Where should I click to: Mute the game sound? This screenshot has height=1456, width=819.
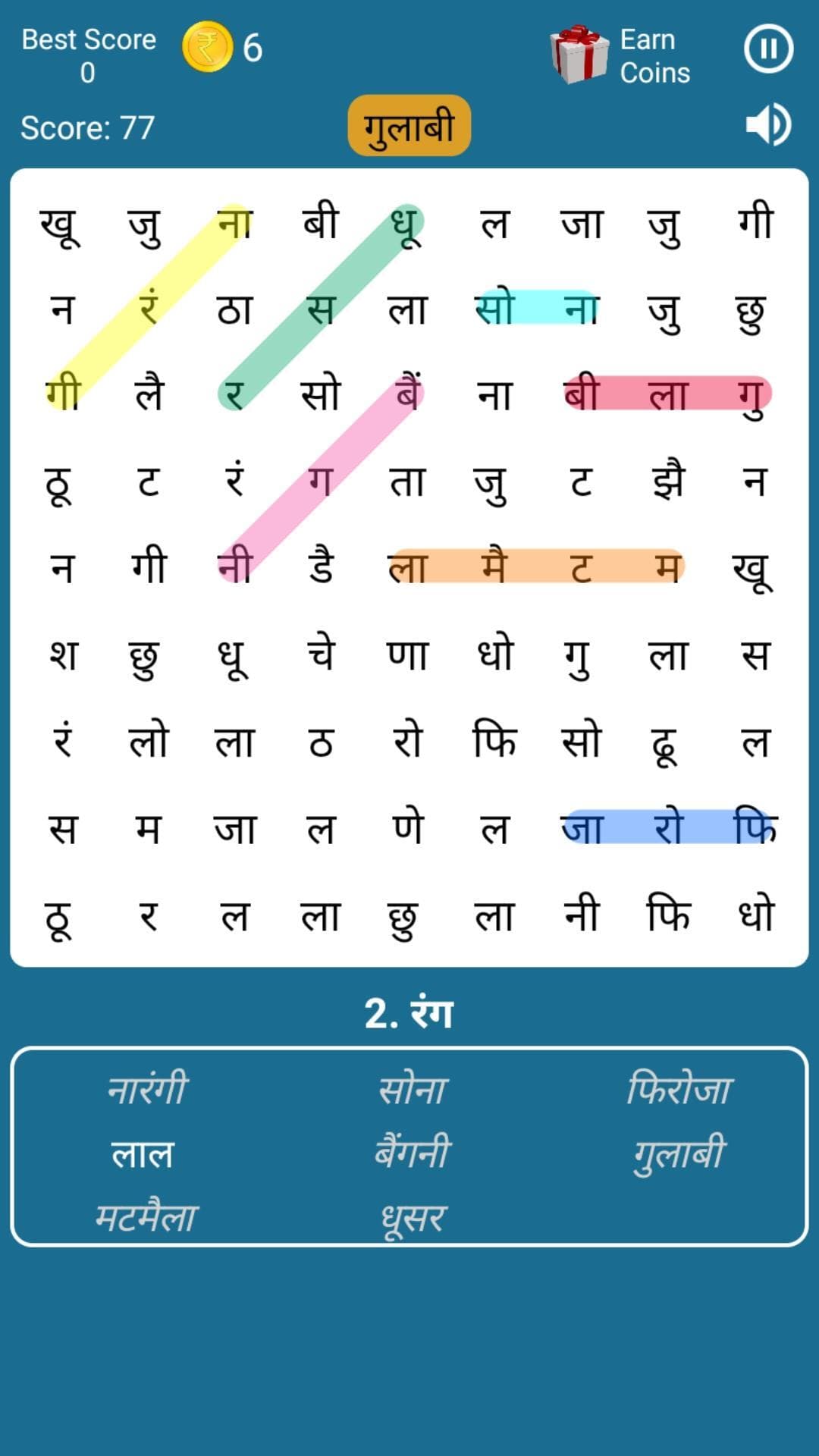tap(768, 125)
